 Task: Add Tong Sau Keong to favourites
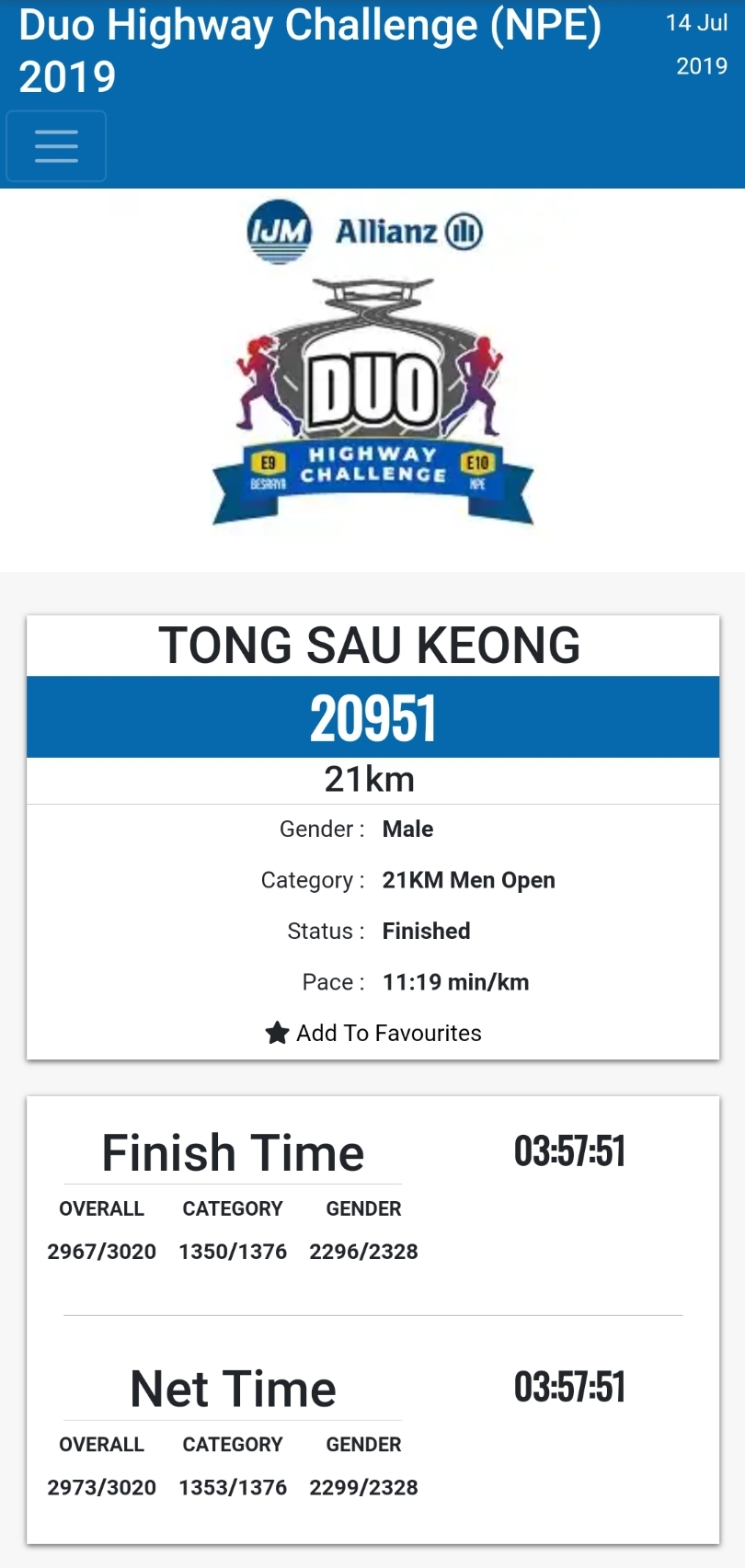(373, 1033)
